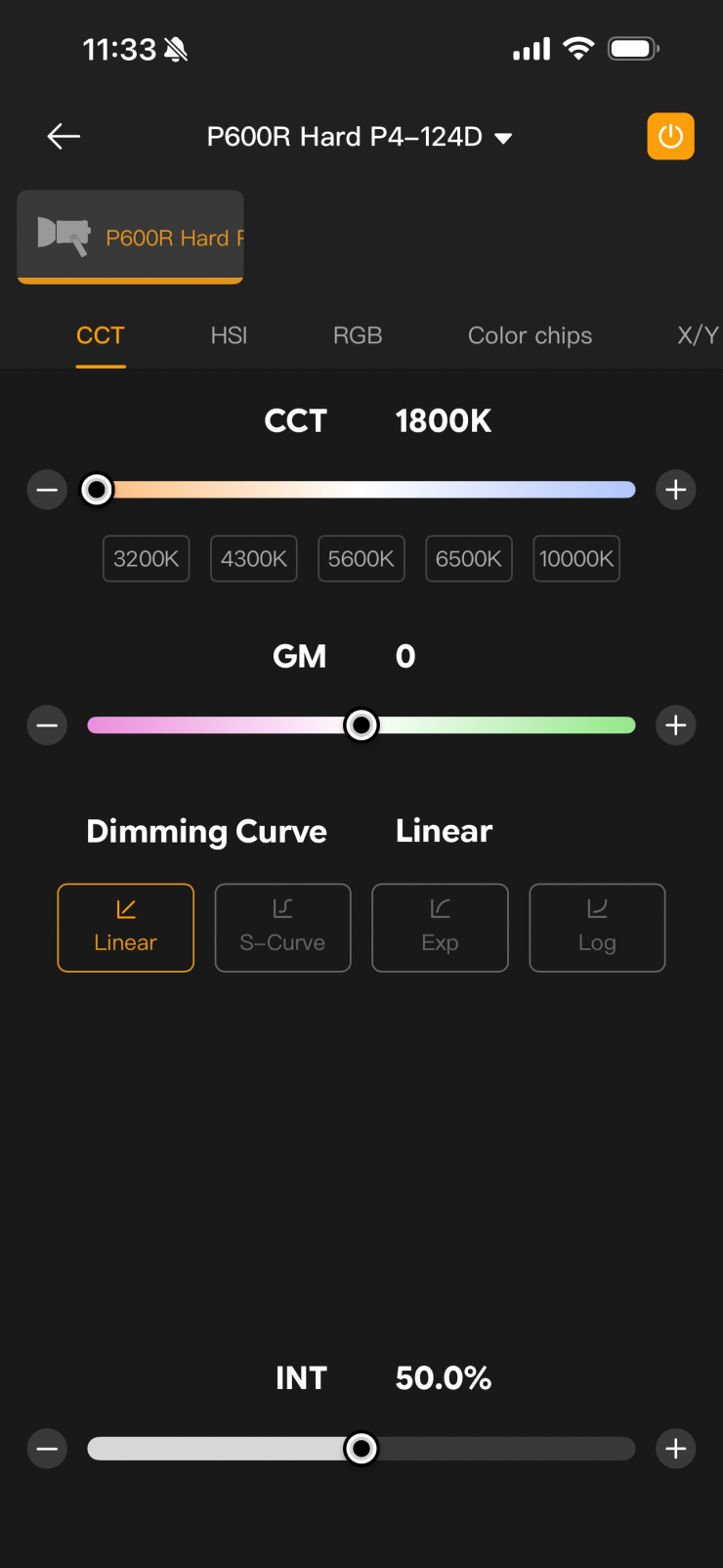
Task: Go back with the arrow icon
Action: click(64, 137)
